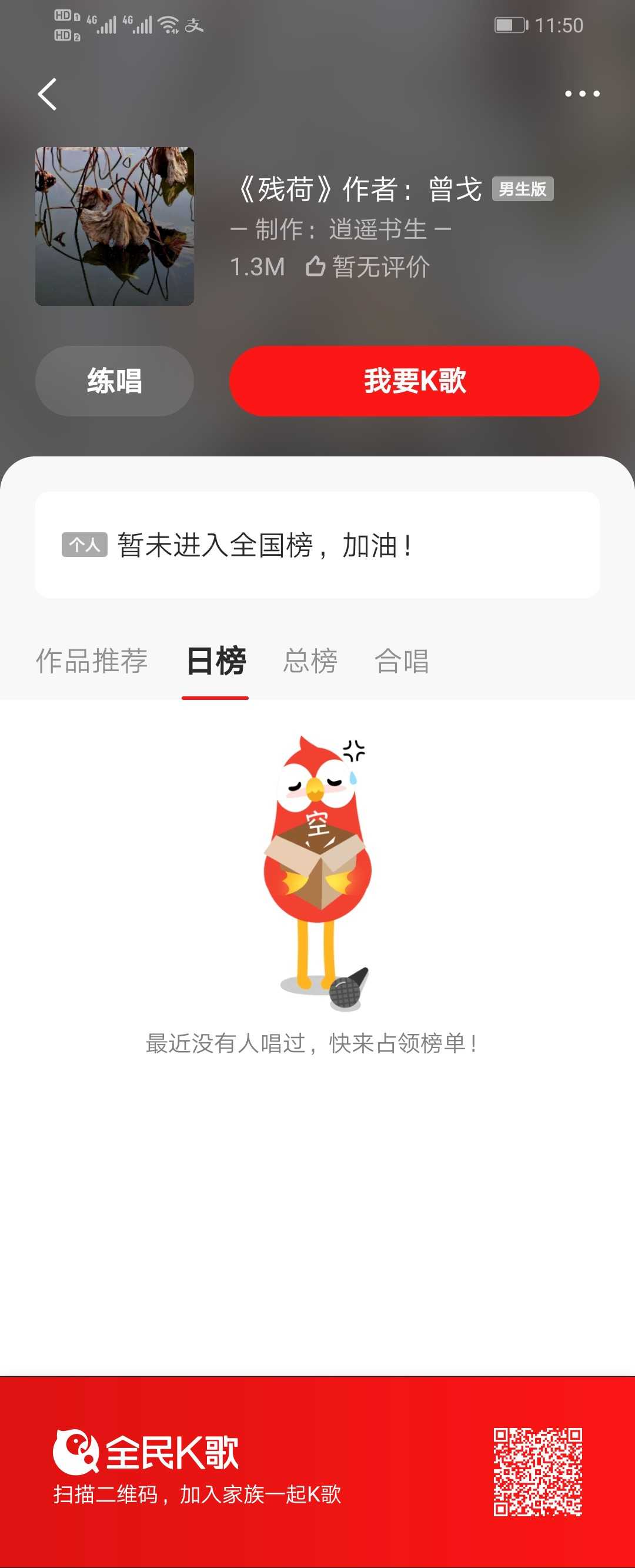
Task: Tap the 练唱 practice button
Action: pyautogui.click(x=114, y=381)
